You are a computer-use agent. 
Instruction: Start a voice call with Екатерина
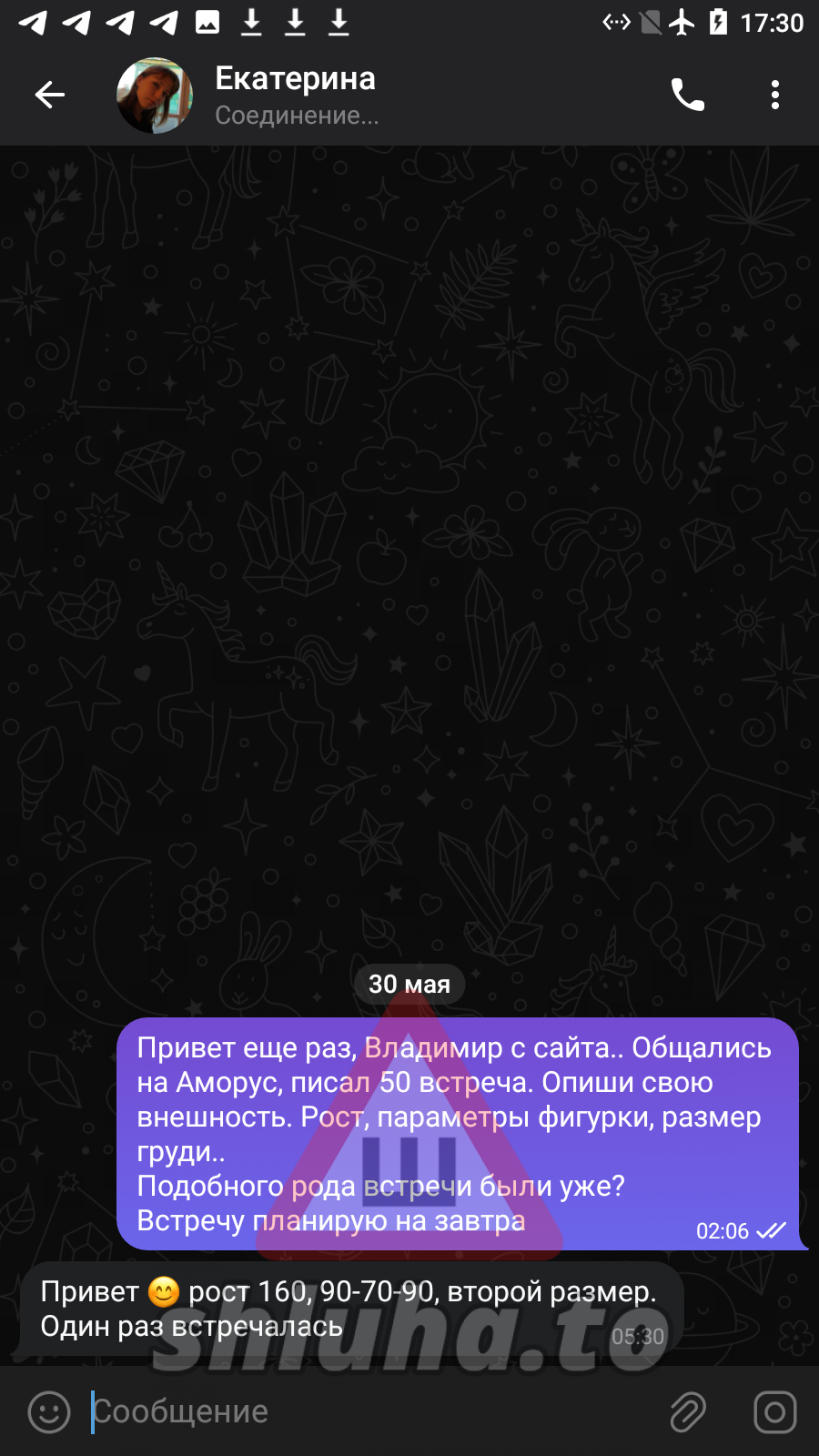687,95
